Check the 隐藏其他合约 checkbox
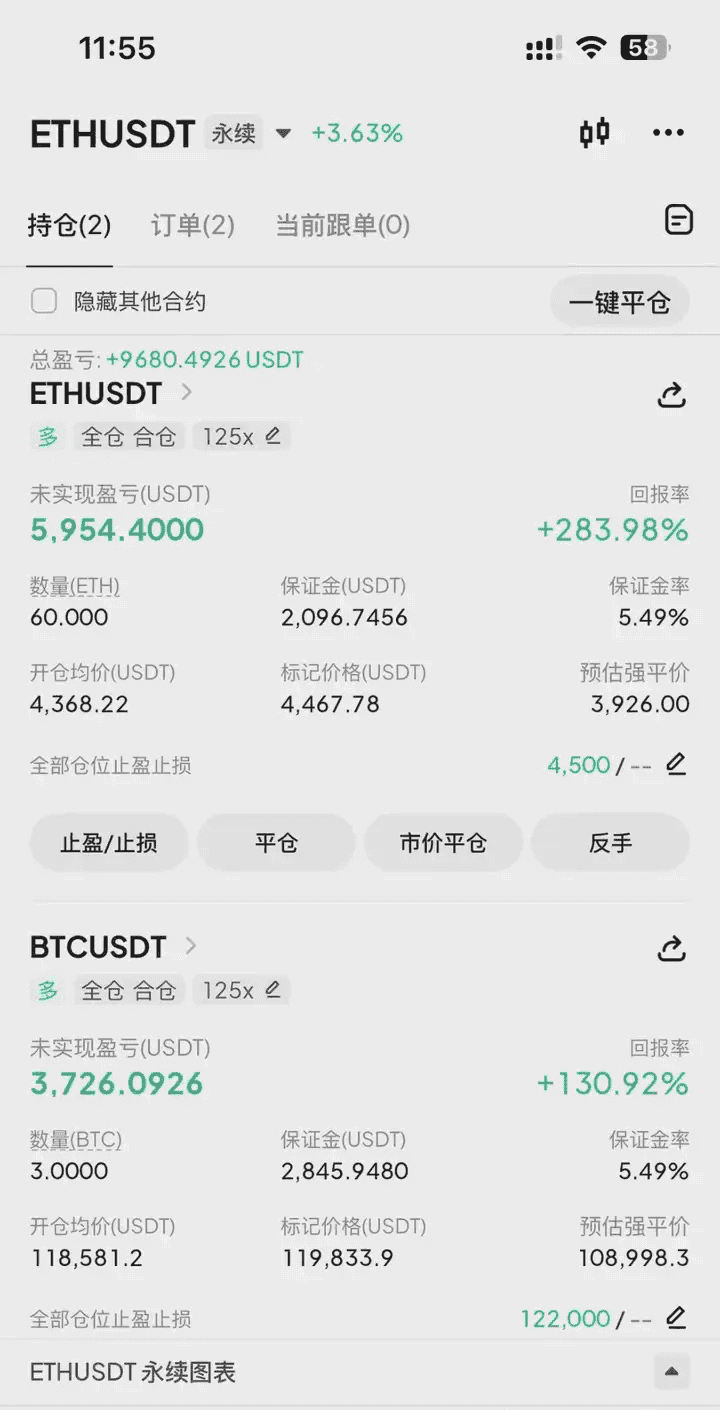The image size is (720, 1410). coord(44,301)
